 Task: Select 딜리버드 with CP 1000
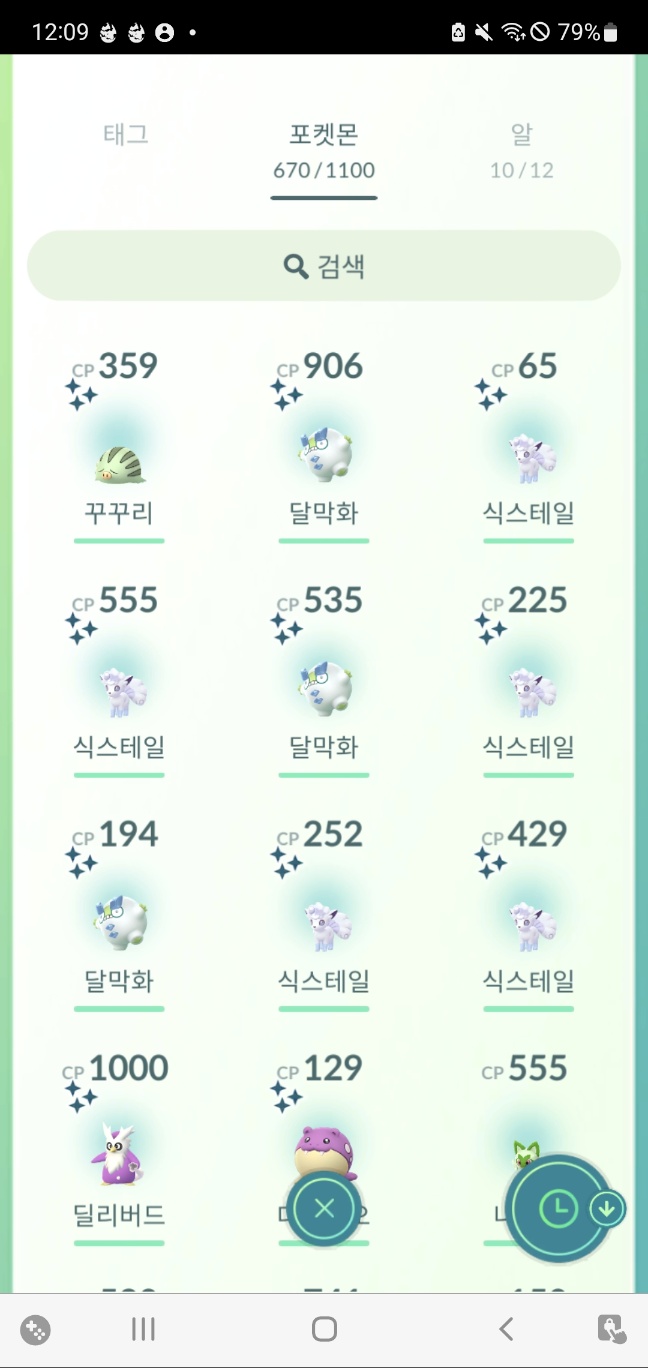coord(119,1155)
